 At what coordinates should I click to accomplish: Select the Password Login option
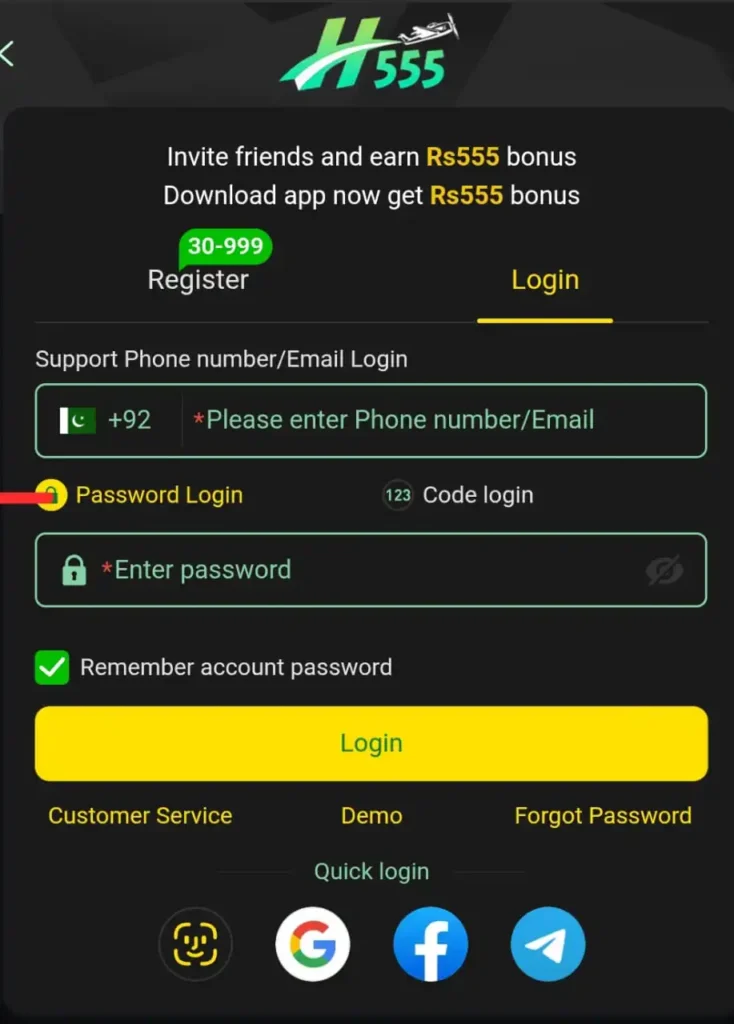[157, 494]
